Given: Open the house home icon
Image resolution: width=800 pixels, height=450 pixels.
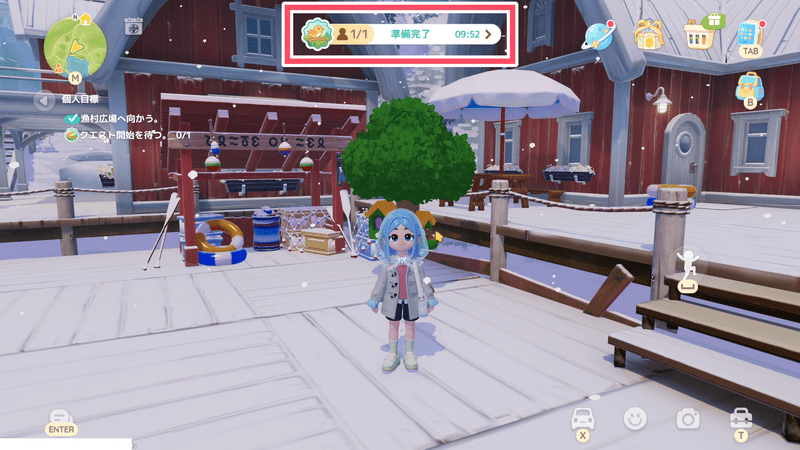Looking at the screenshot, I should pyautogui.click(x=648, y=34).
